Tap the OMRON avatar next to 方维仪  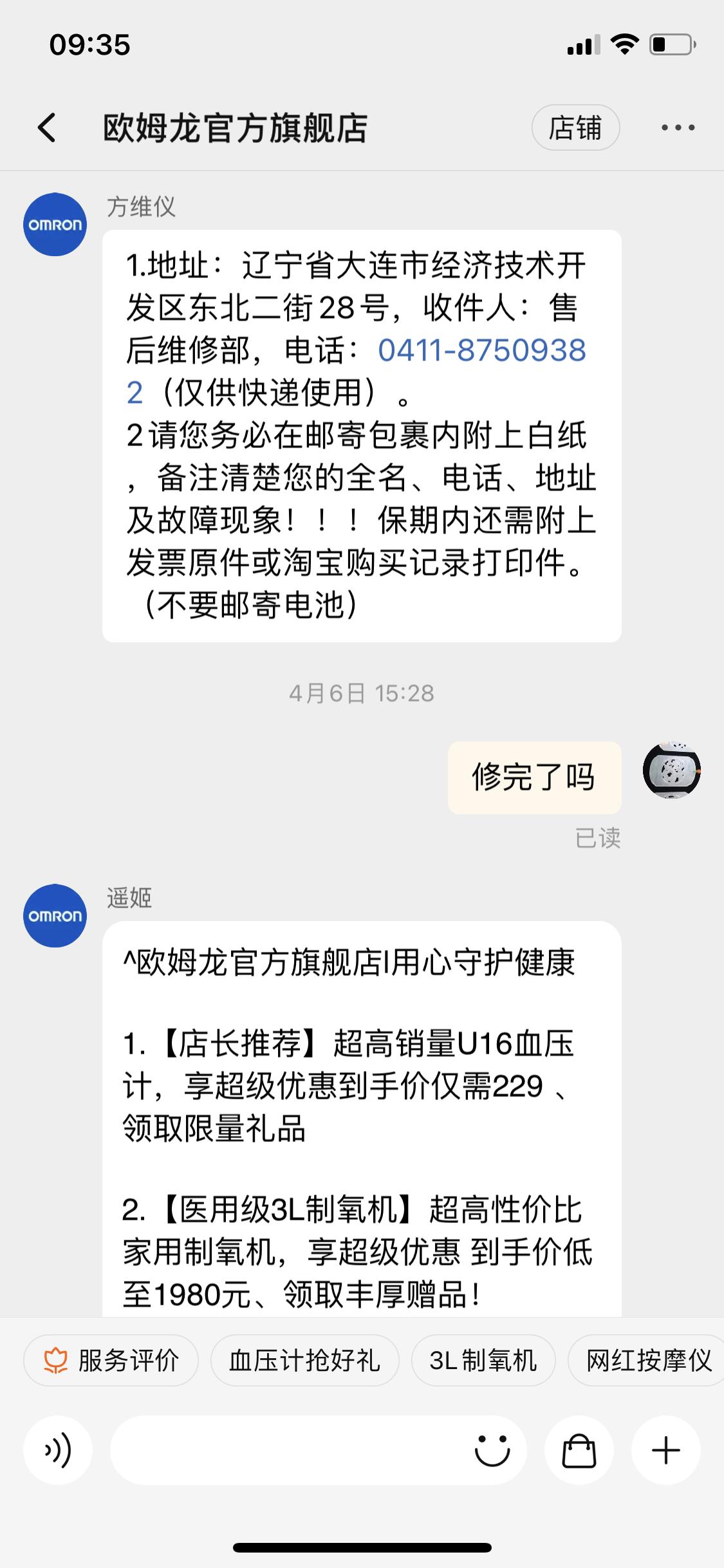click(55, 225)
